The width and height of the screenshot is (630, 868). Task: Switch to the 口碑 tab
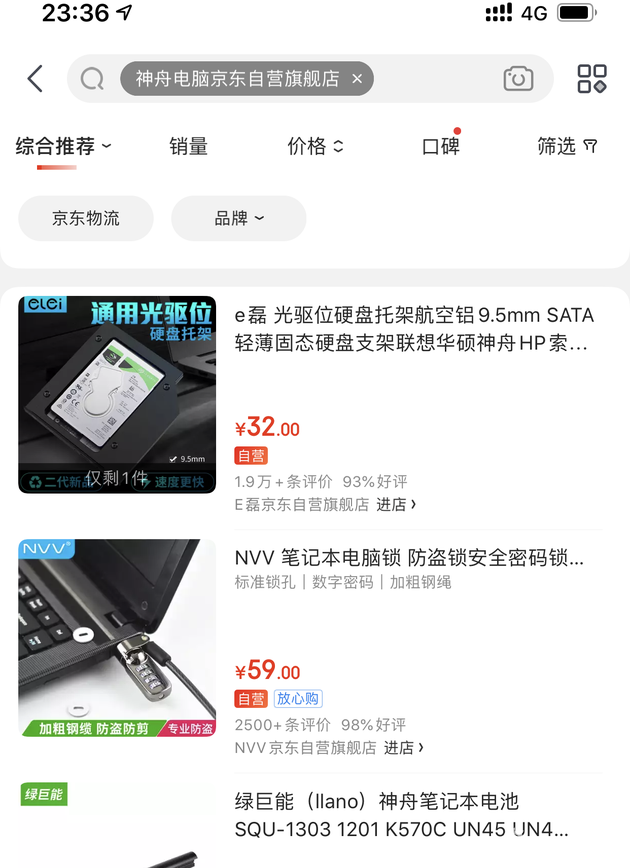[x=440, y=147]
